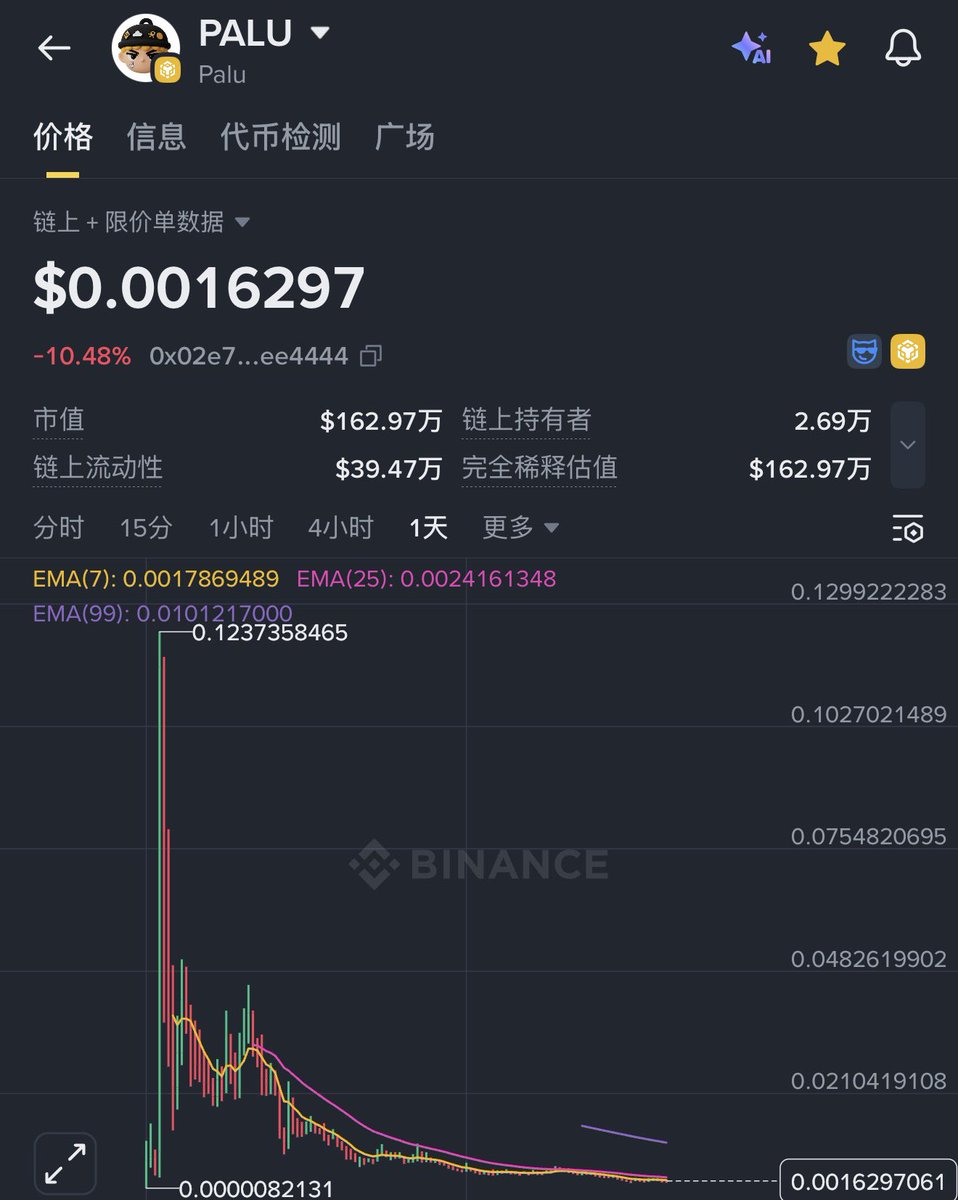Image resolution: width=958 pixels, height=1200 pixels.
Task: Select the 15分 chart interval
Action: 146,527
